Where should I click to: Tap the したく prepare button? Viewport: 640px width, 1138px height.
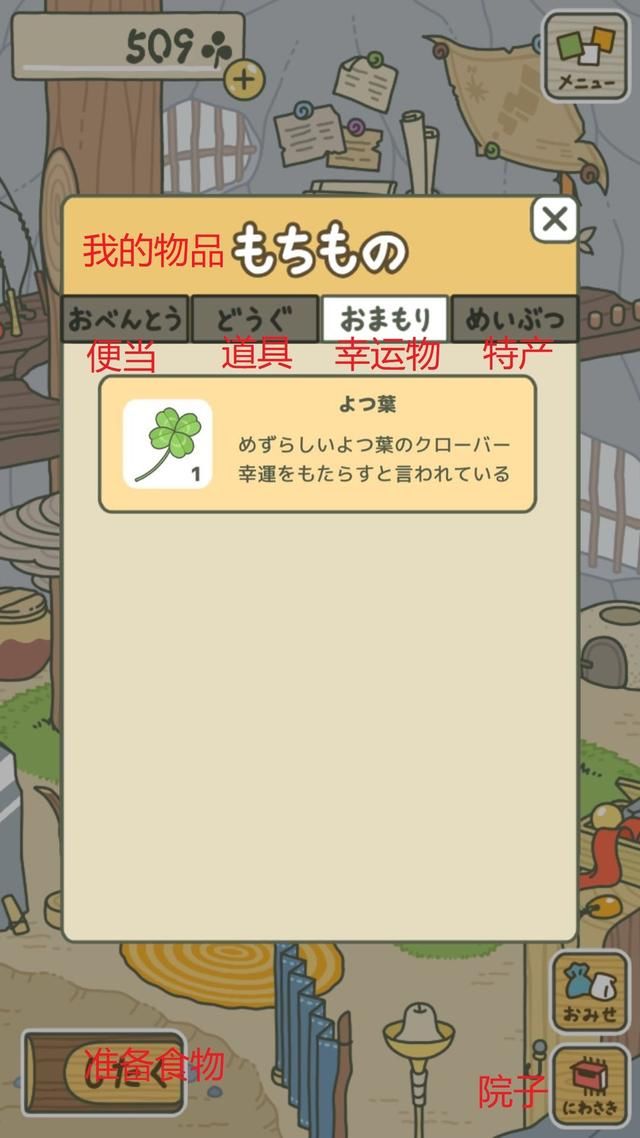click(x=104, y=1072)
